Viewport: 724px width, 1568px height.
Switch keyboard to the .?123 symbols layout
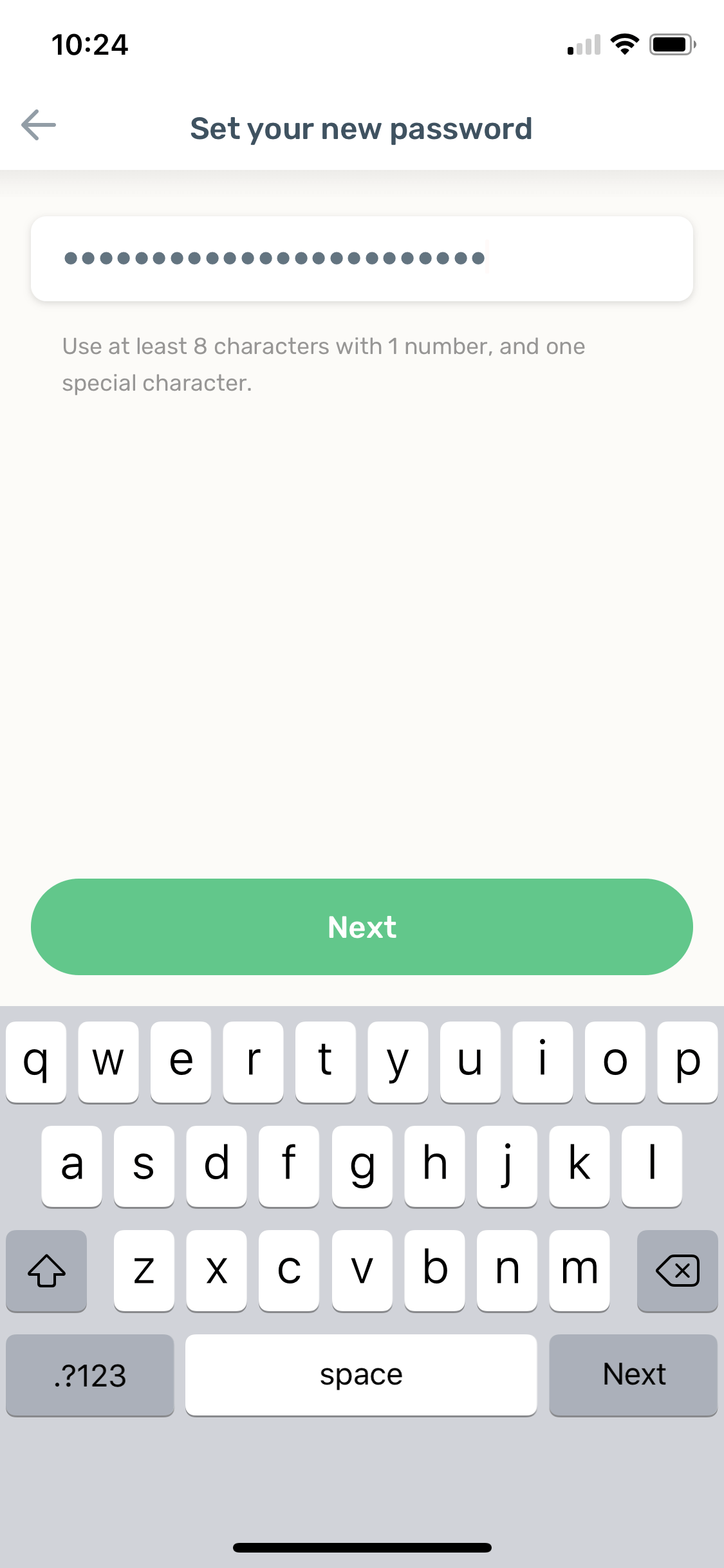coord(90,1375)
